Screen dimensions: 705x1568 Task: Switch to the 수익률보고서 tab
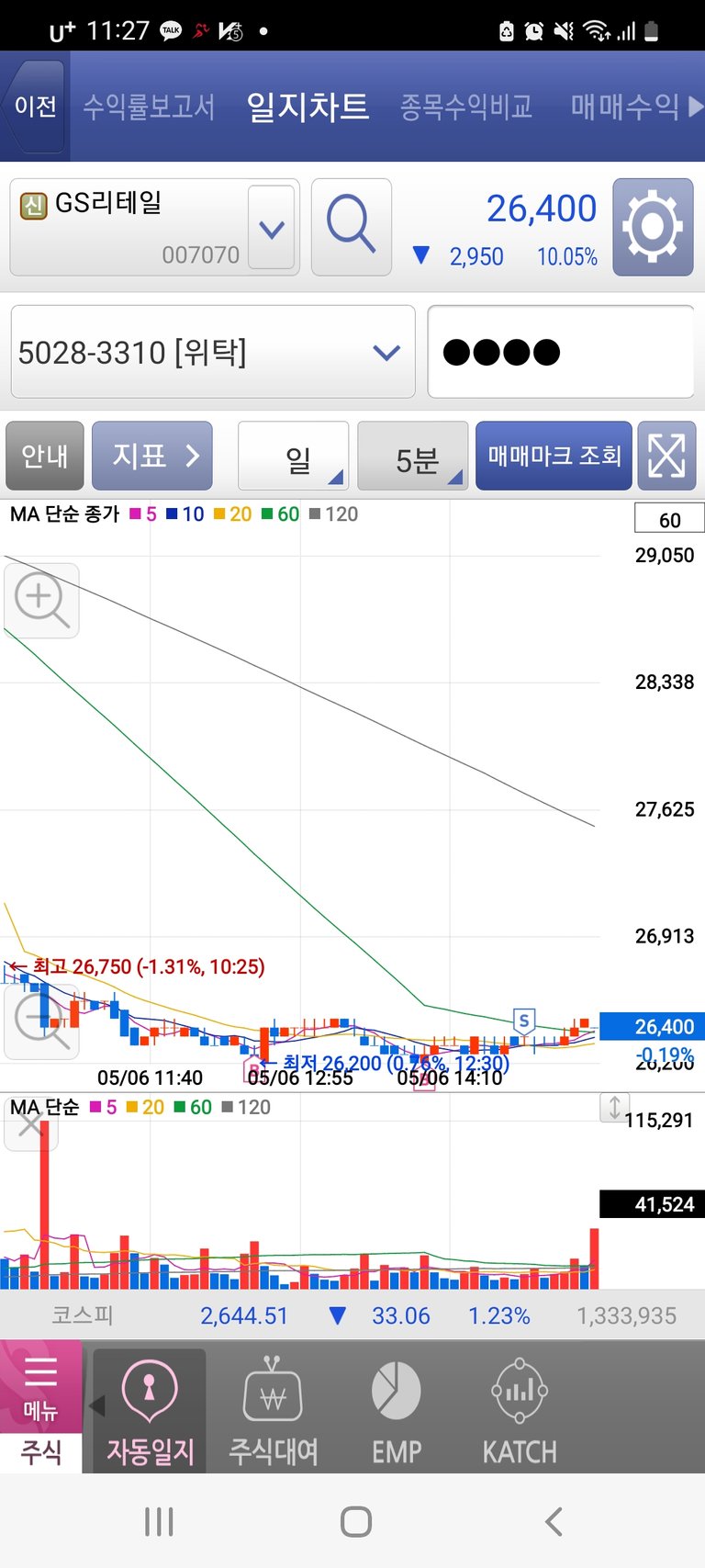(149, 107)
